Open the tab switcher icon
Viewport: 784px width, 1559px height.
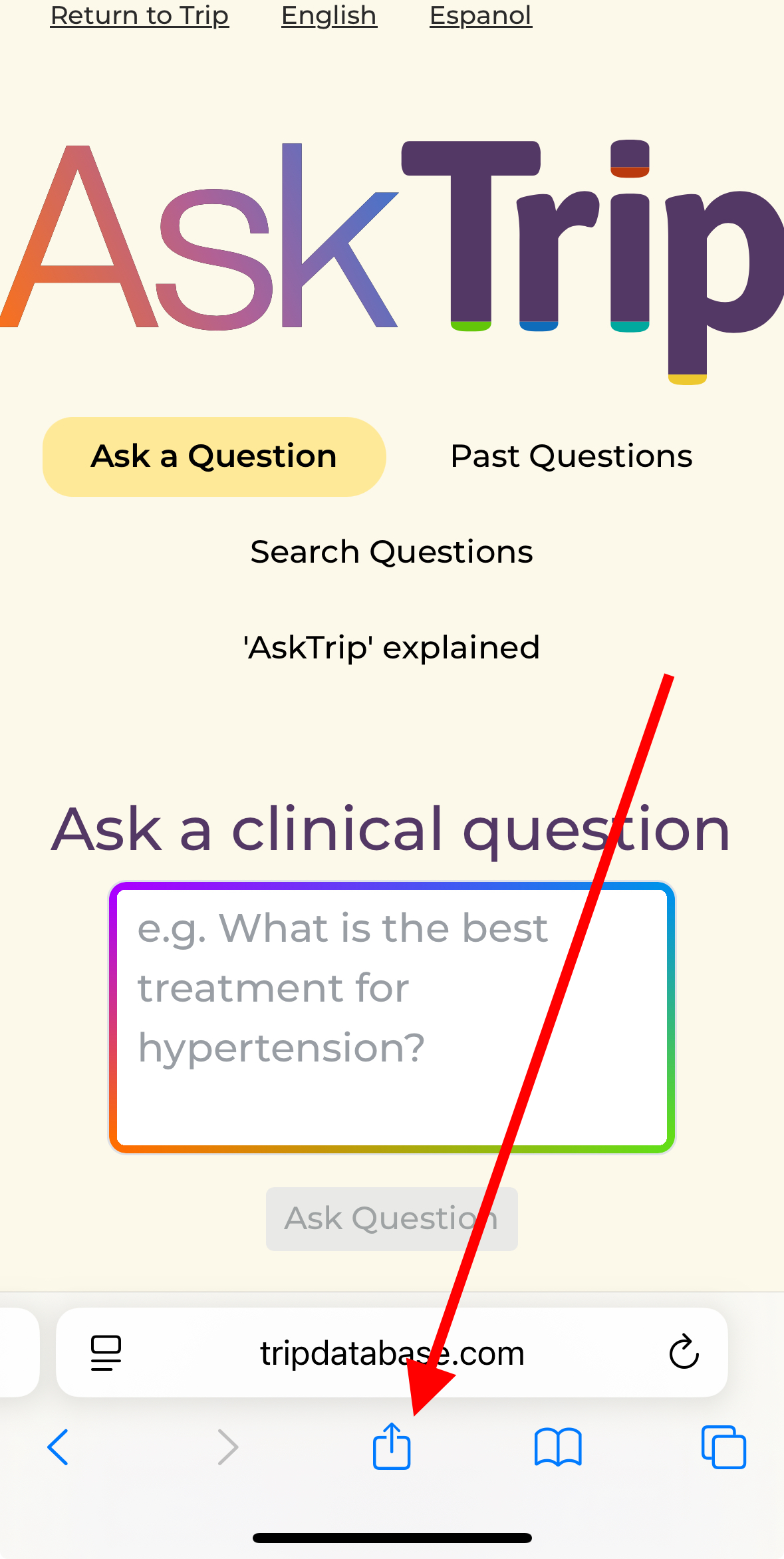(x=723, y=1447)
